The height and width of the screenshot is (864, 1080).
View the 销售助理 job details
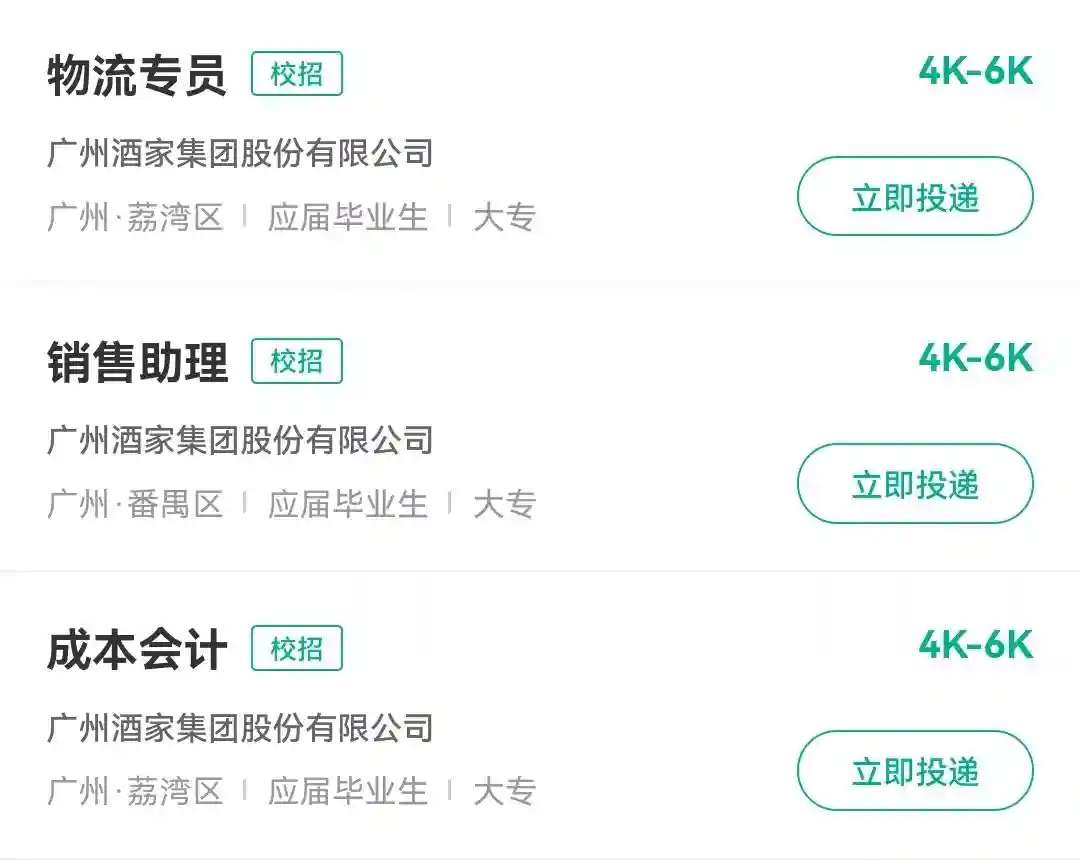pyautogui.click(x=137, y=363)
